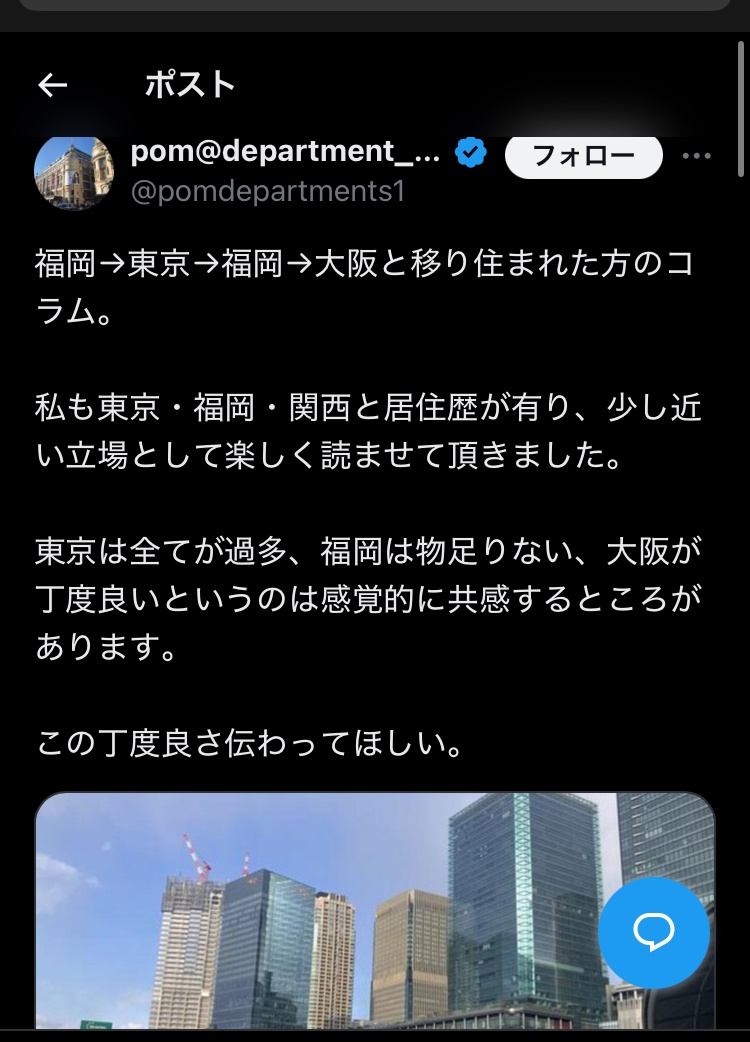
Task: Open pom's profile picture
Action: click(x=74, y=171)
